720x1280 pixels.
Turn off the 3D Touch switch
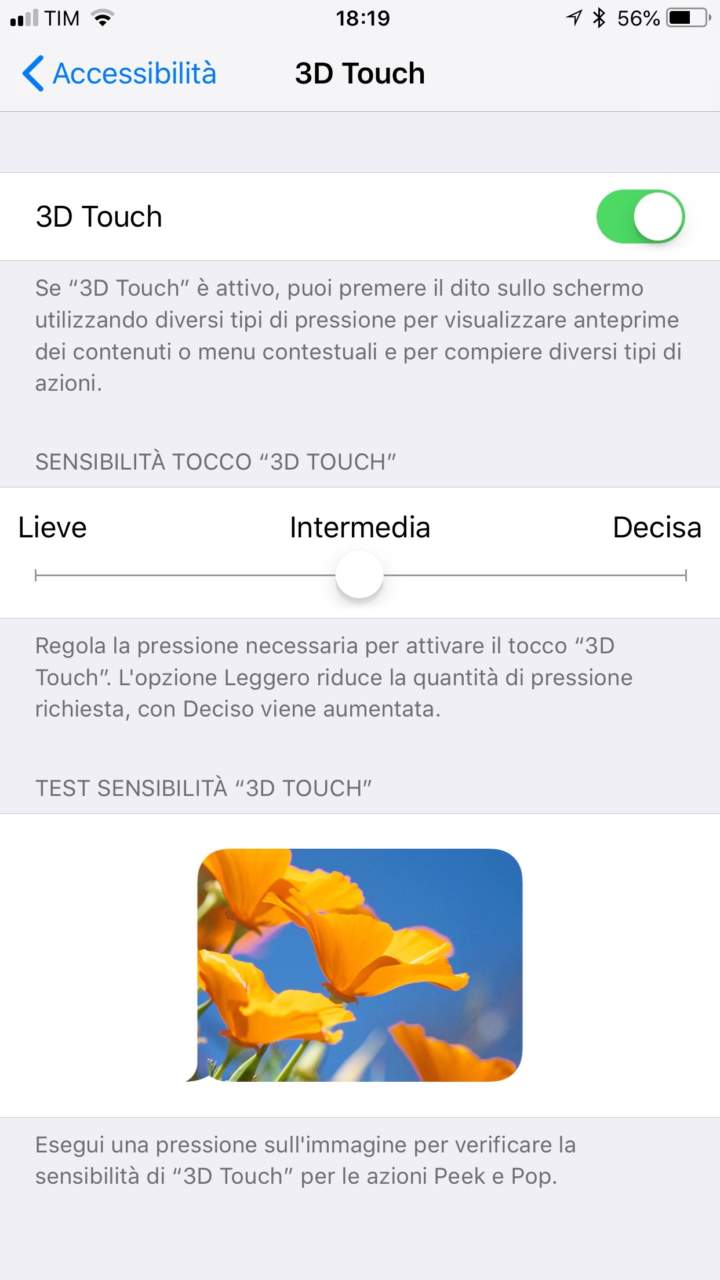[640, 217]
